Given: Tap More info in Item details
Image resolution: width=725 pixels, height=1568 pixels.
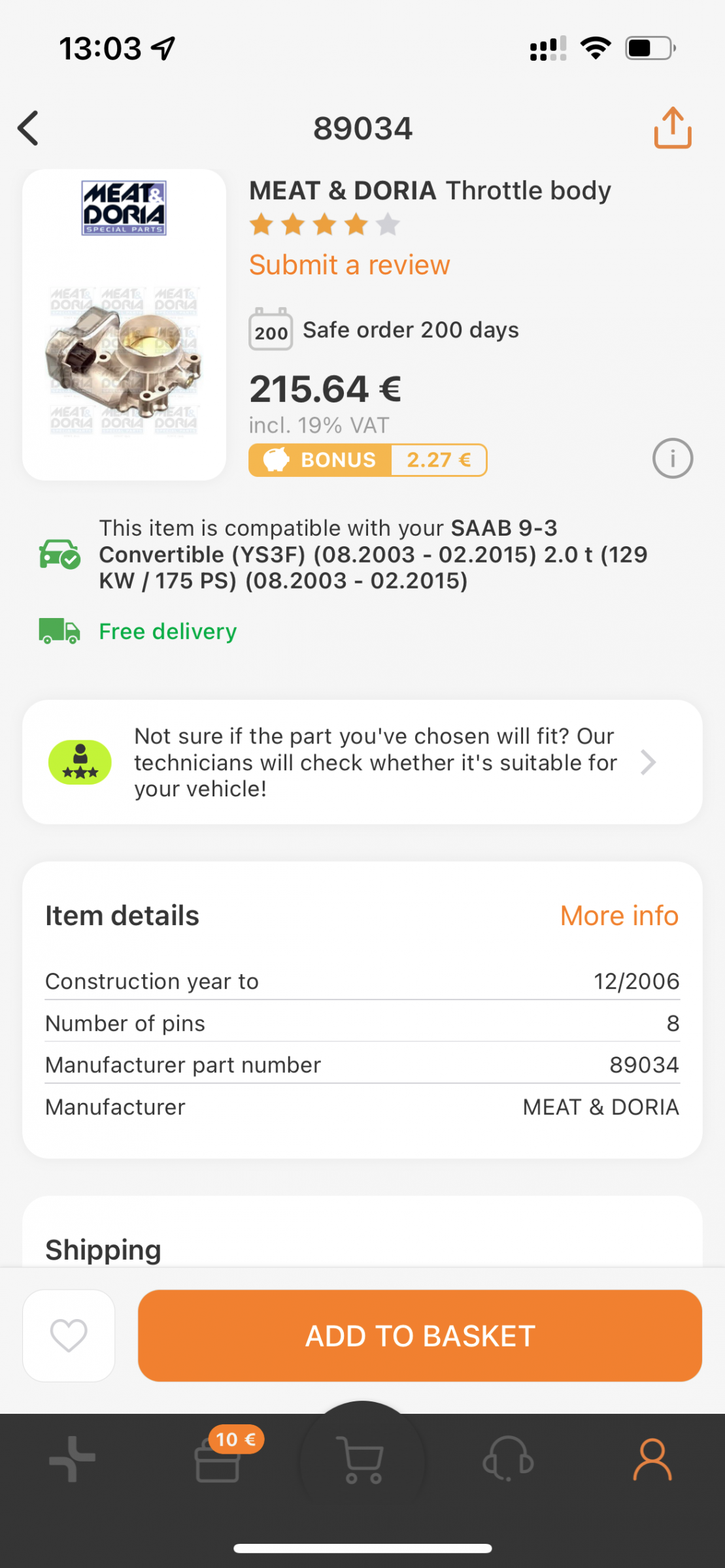Looking at the screenshot, I should click(x=619, y=916).
